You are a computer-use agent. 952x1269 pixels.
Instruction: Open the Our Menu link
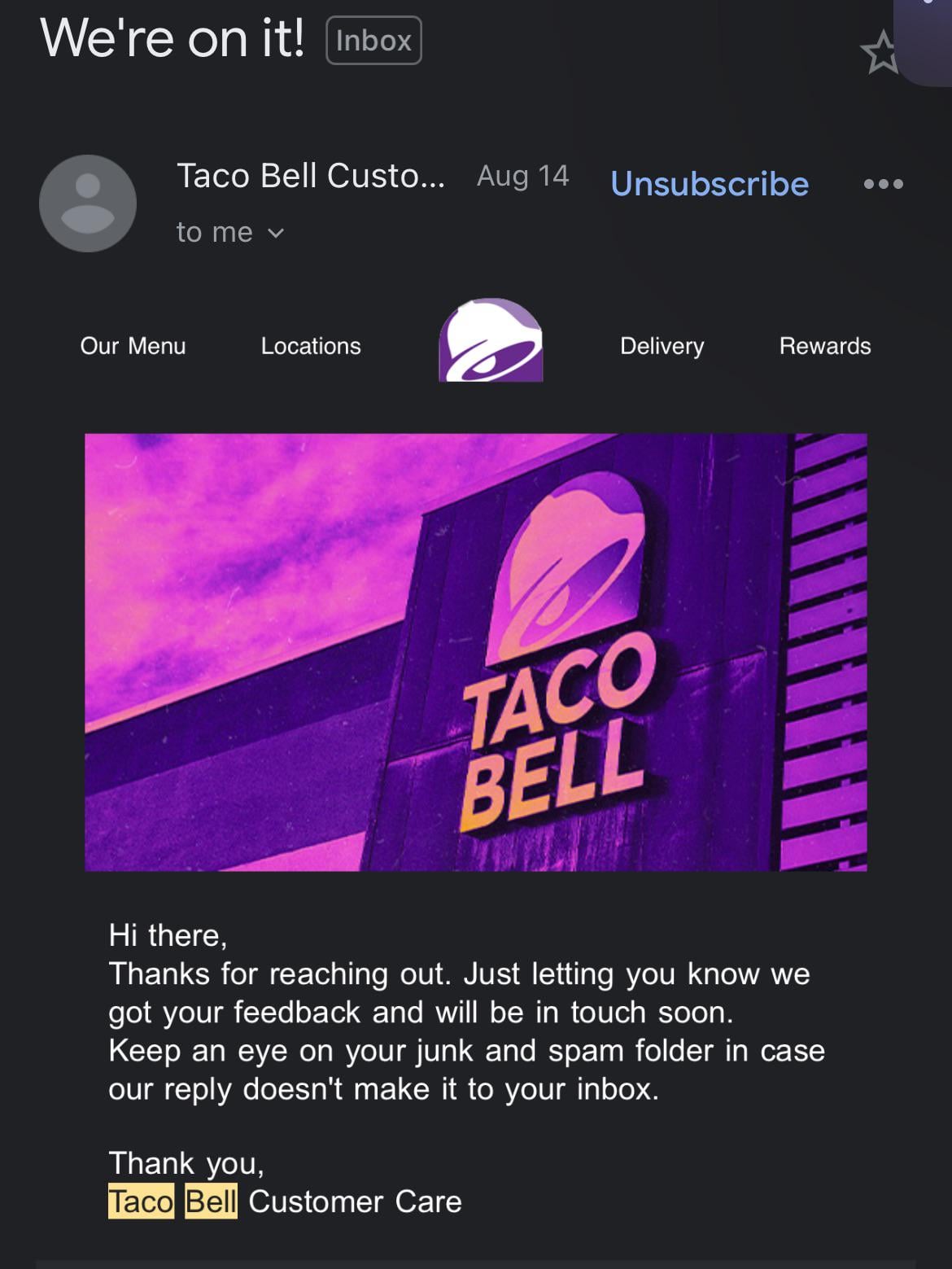click(x=133, y=346)
